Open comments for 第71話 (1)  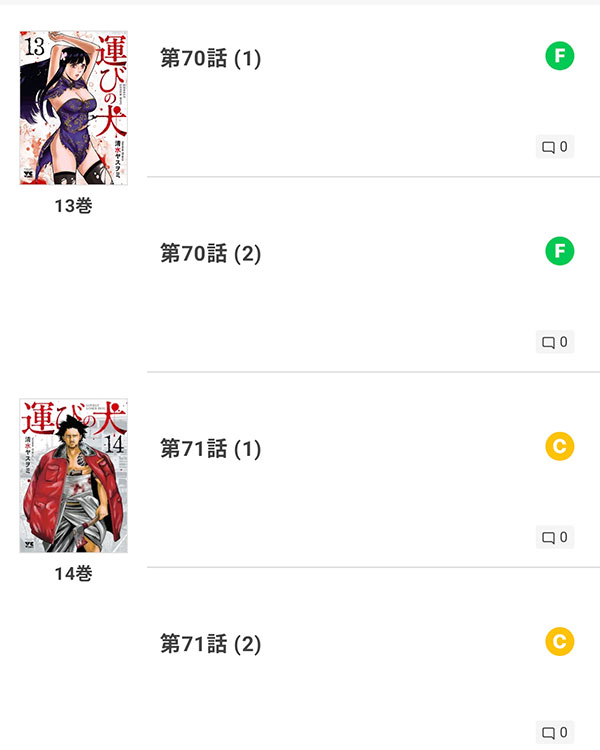pos(555,538)
